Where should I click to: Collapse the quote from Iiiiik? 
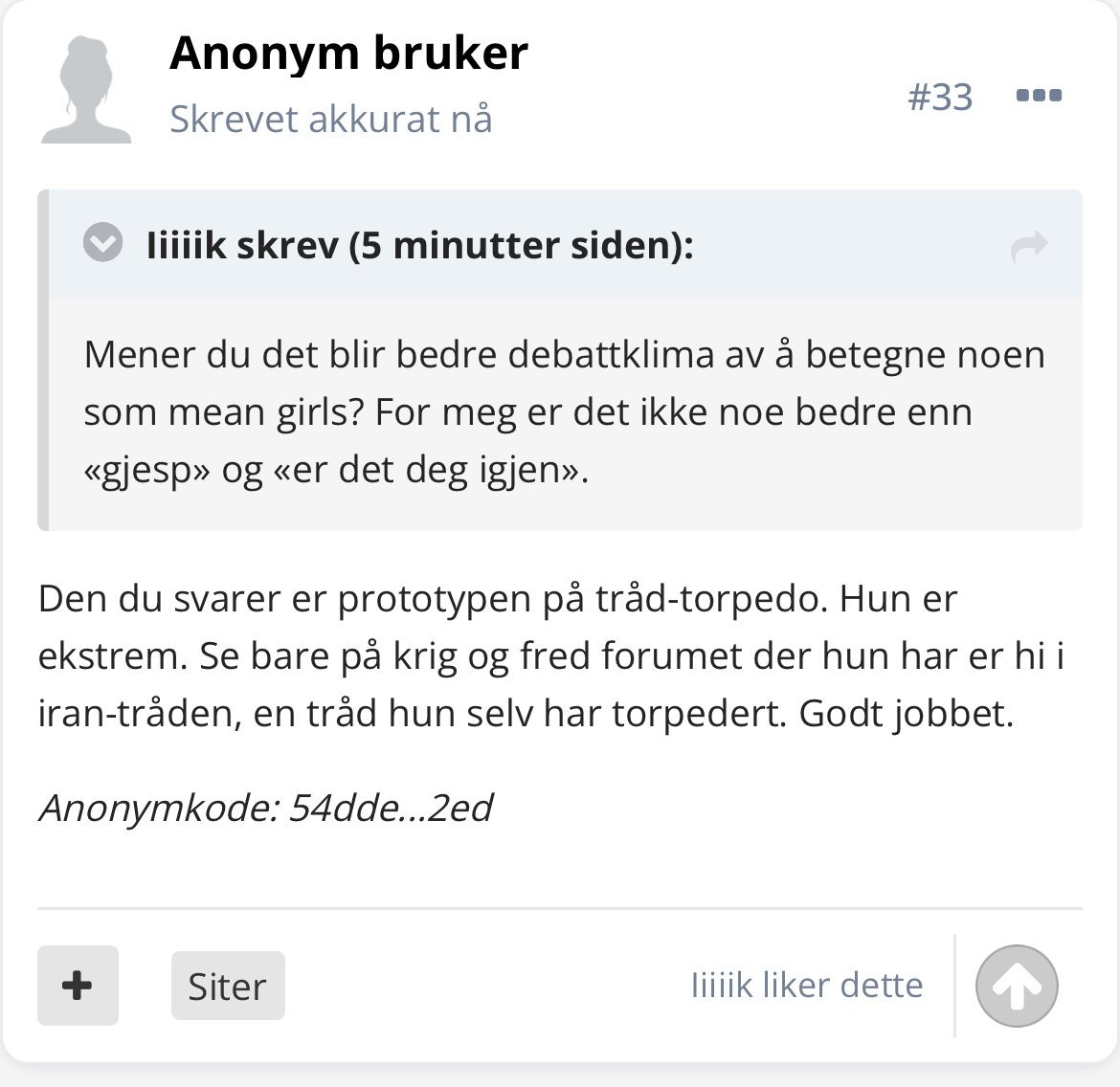[x=102, y=242]
